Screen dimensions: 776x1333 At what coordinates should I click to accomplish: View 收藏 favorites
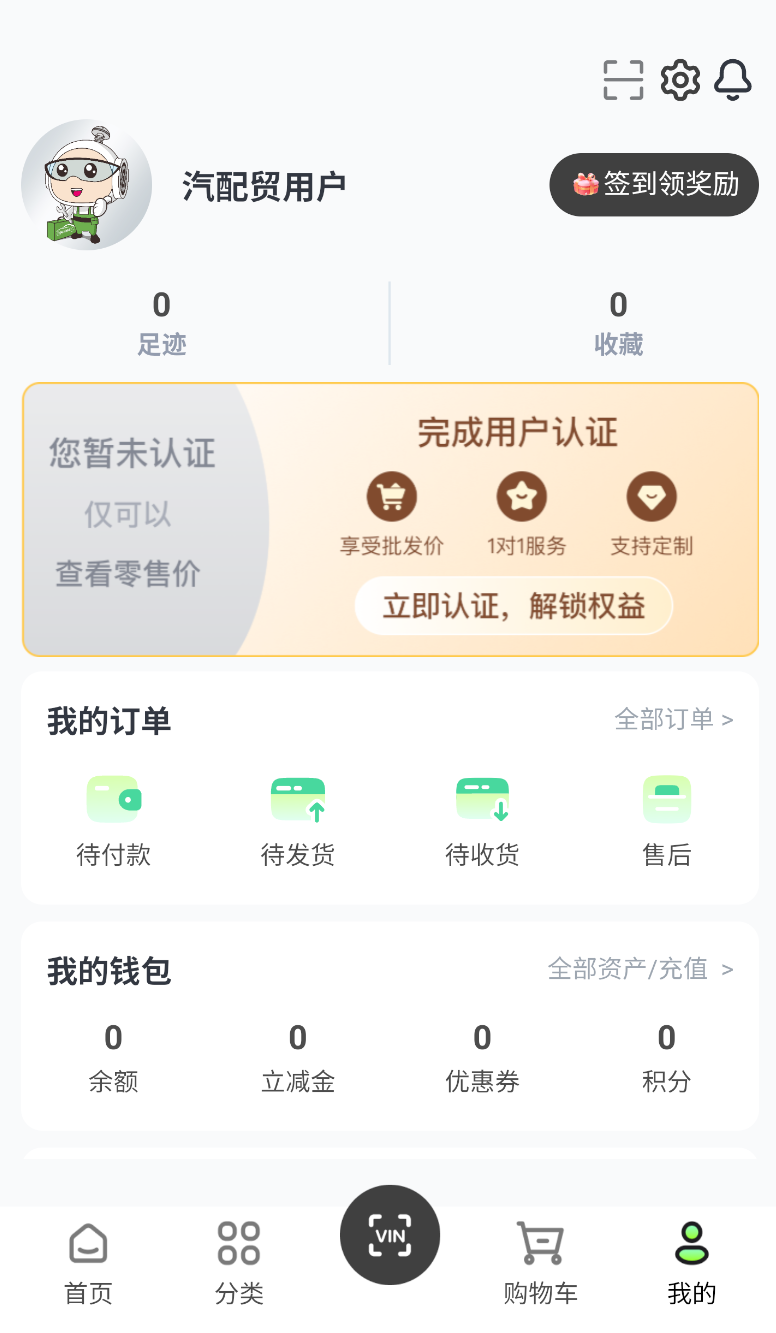coord(618,323)
